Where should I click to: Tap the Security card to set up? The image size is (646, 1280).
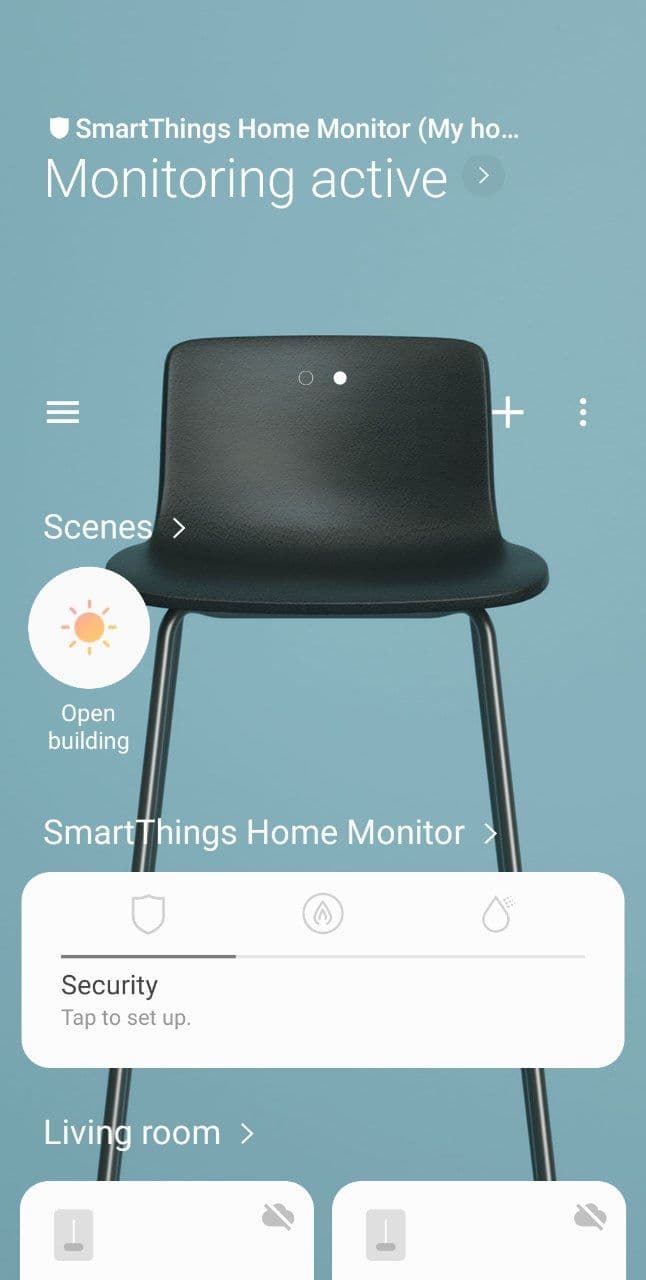[323, 970]
